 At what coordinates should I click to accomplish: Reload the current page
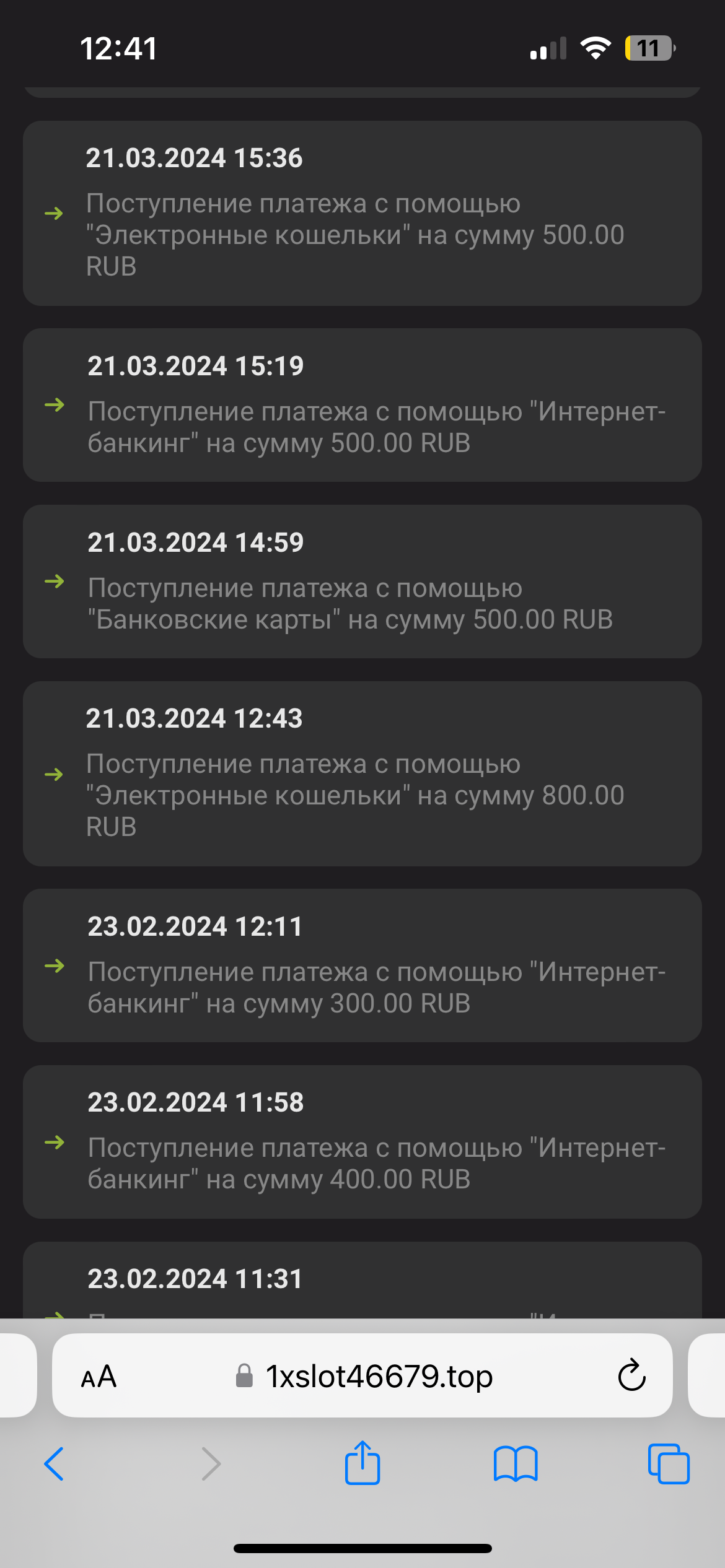point(631,1377)
